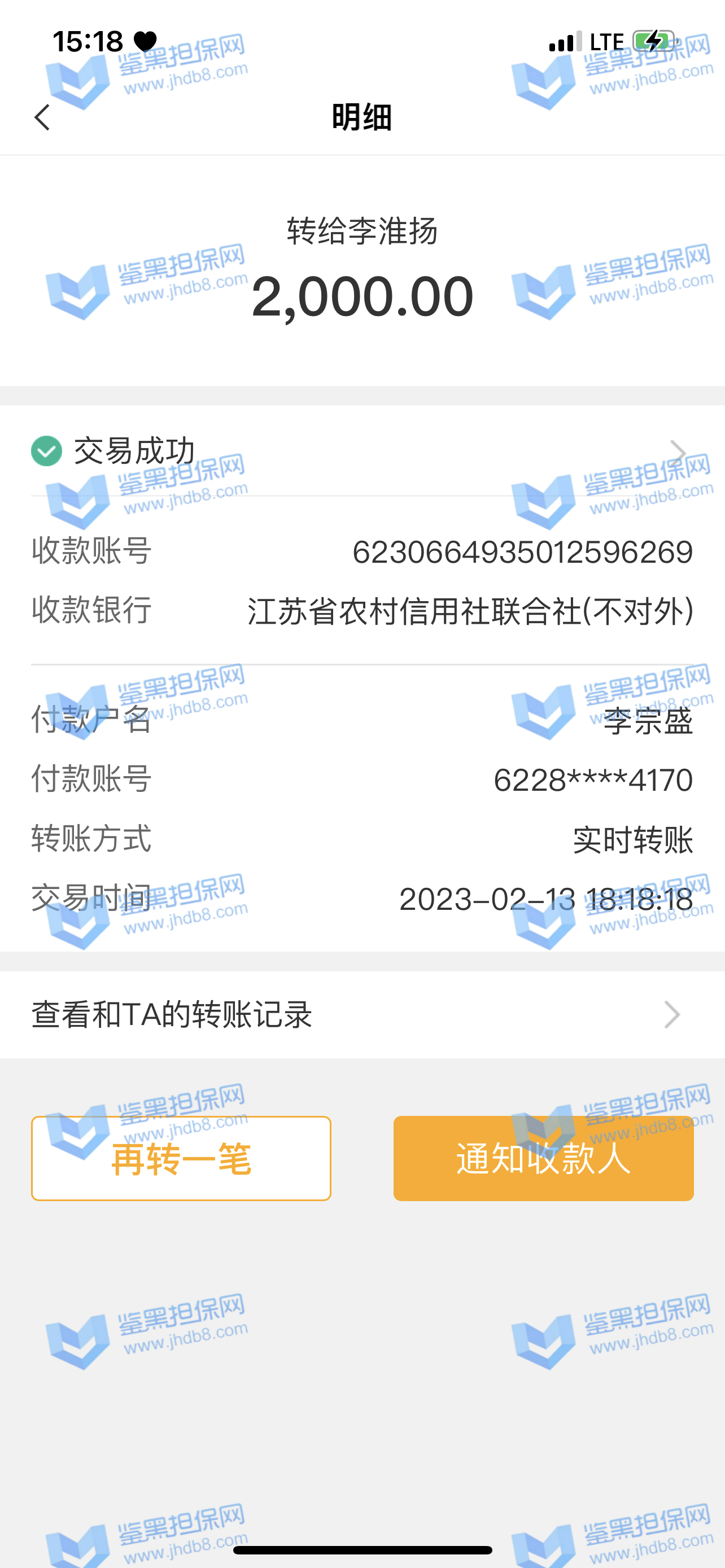Open 查看和TA的转账记录

pyautogui.click(x=361, y=1015)
